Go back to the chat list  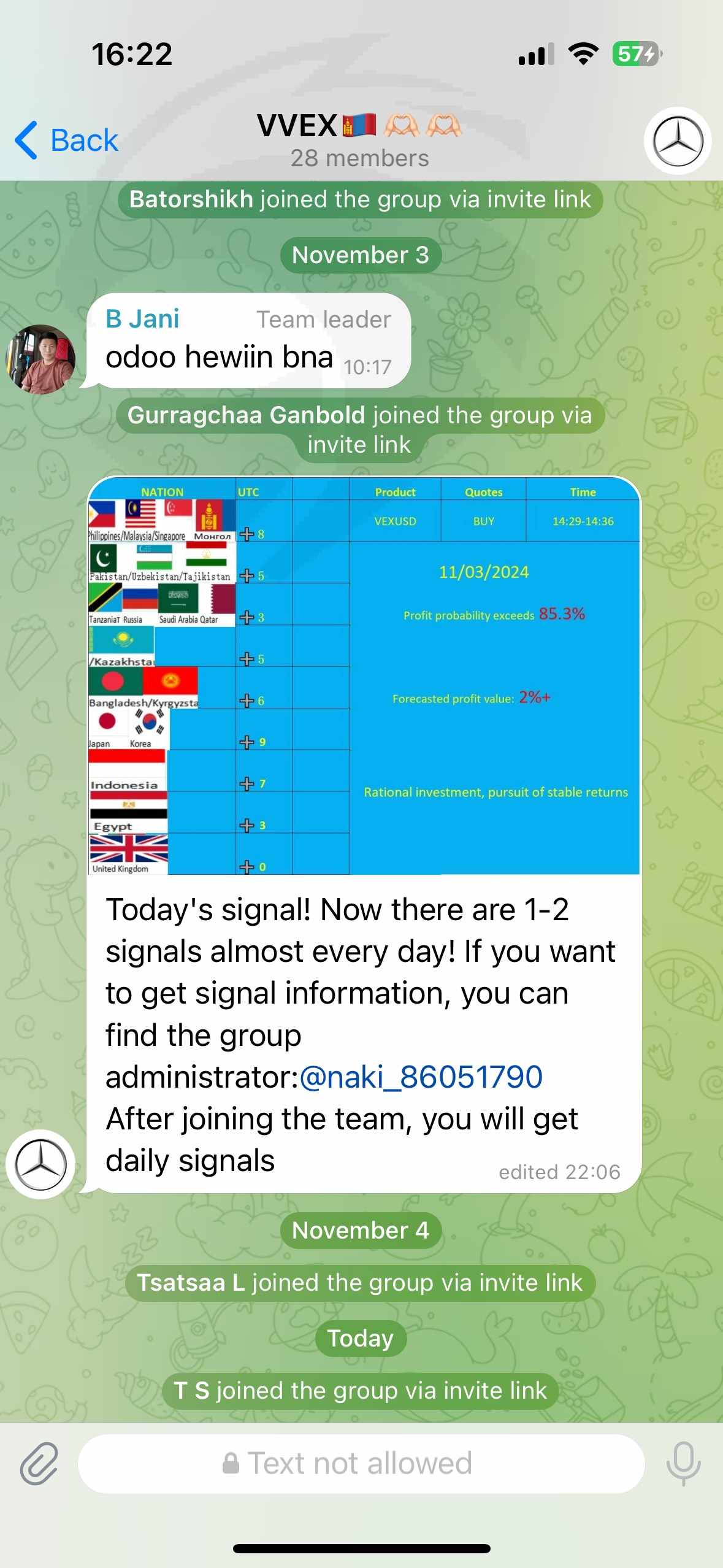[x=66, y=140]
